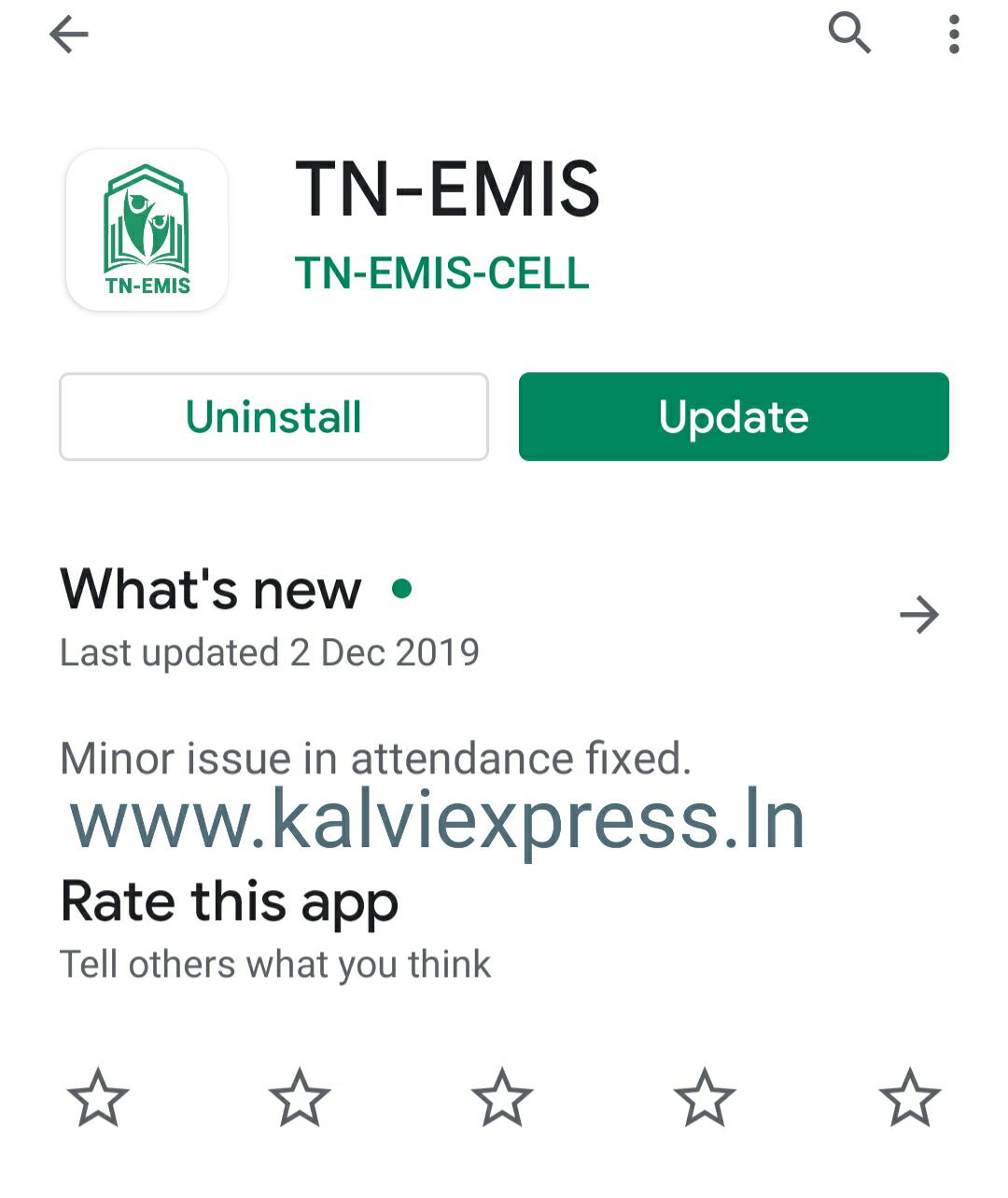
Task: Rate the app one star
Action: point(98,1098)
